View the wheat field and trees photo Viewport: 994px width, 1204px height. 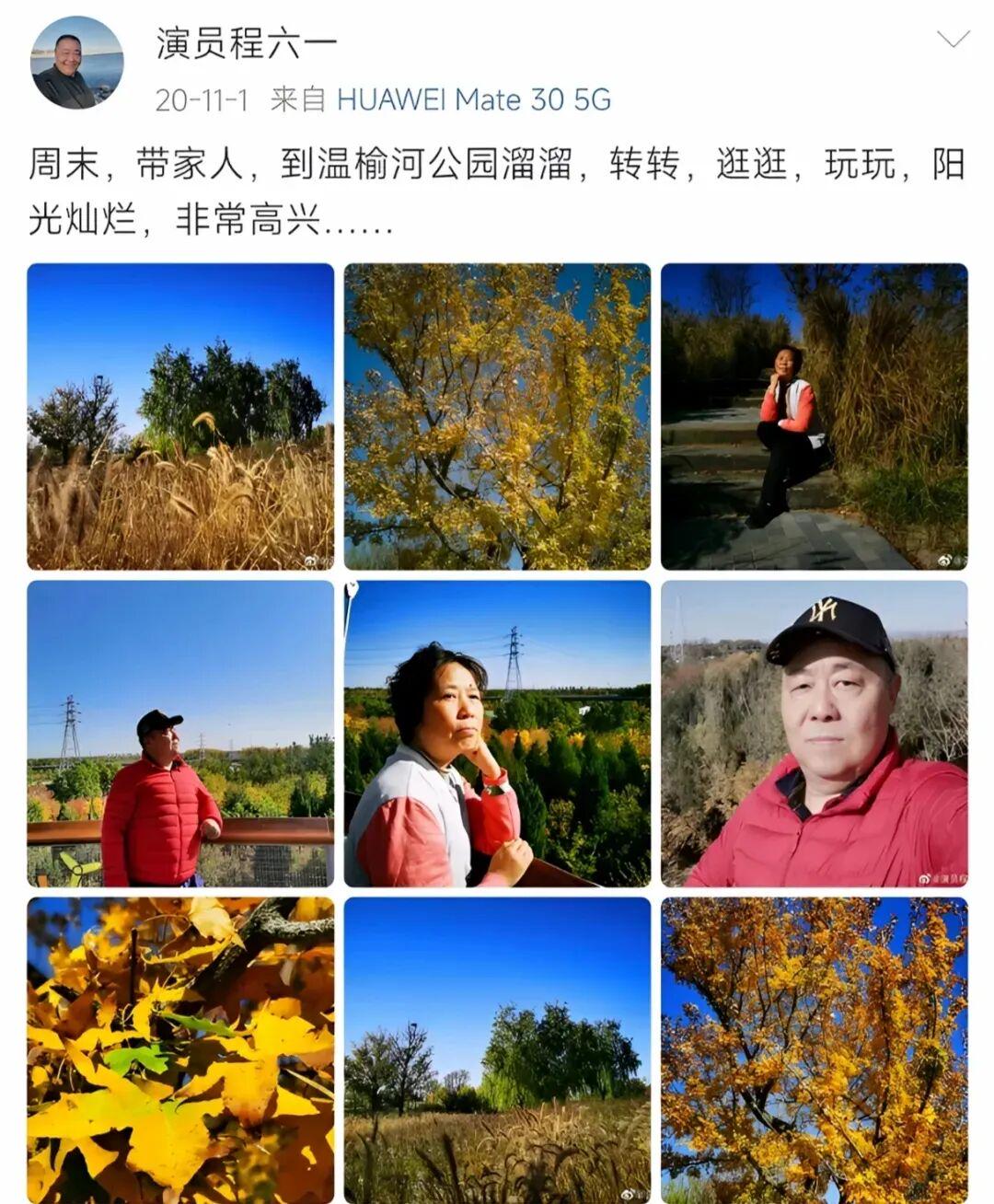pos(180,416)
